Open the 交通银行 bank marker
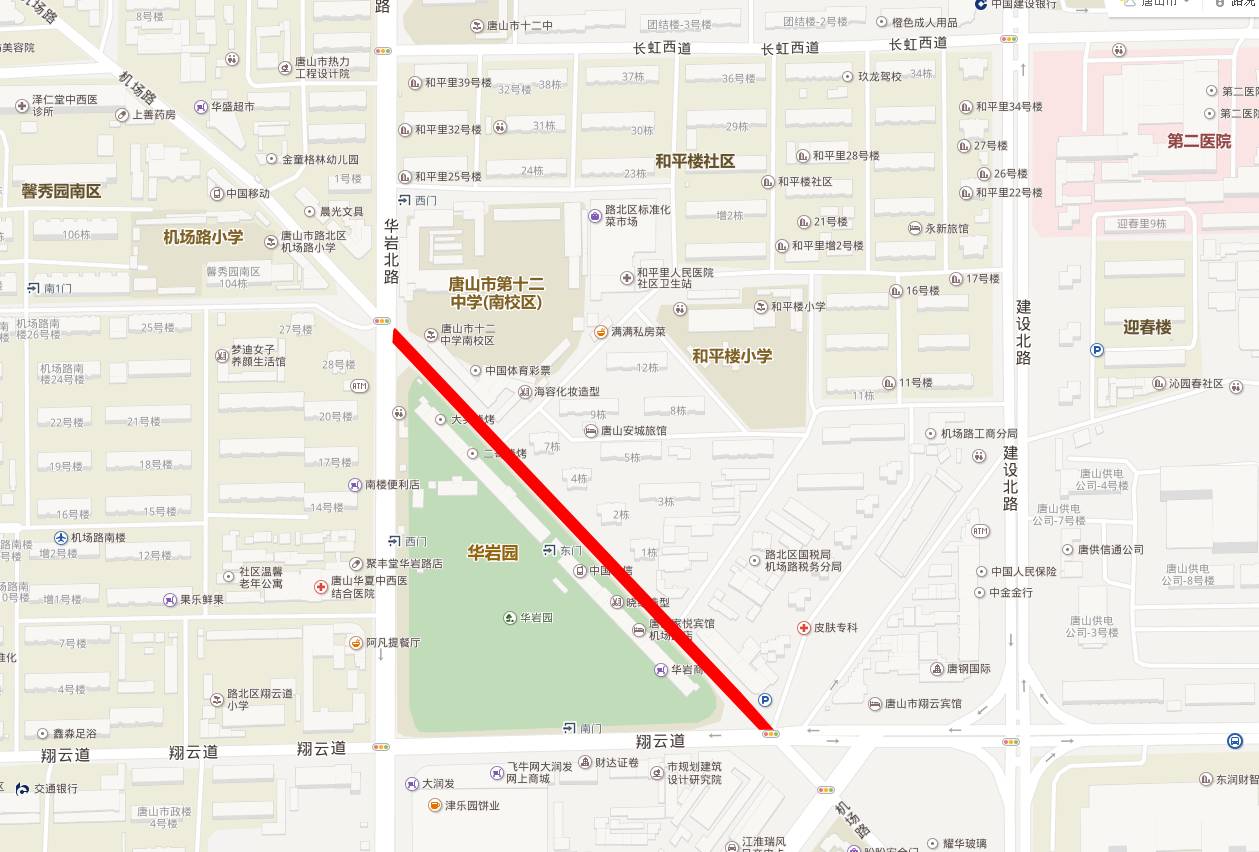This screenshot has height=852, width=1259. click(22, 789)
